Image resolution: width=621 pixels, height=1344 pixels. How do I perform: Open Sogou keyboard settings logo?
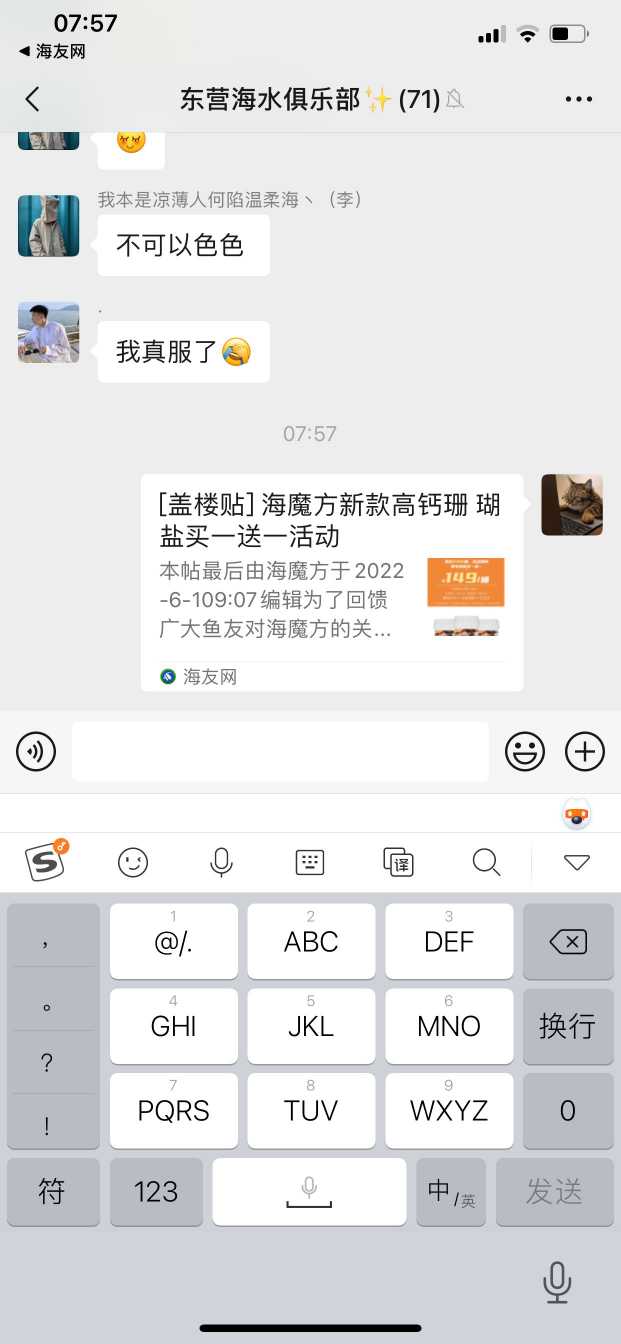pos(46,861)
